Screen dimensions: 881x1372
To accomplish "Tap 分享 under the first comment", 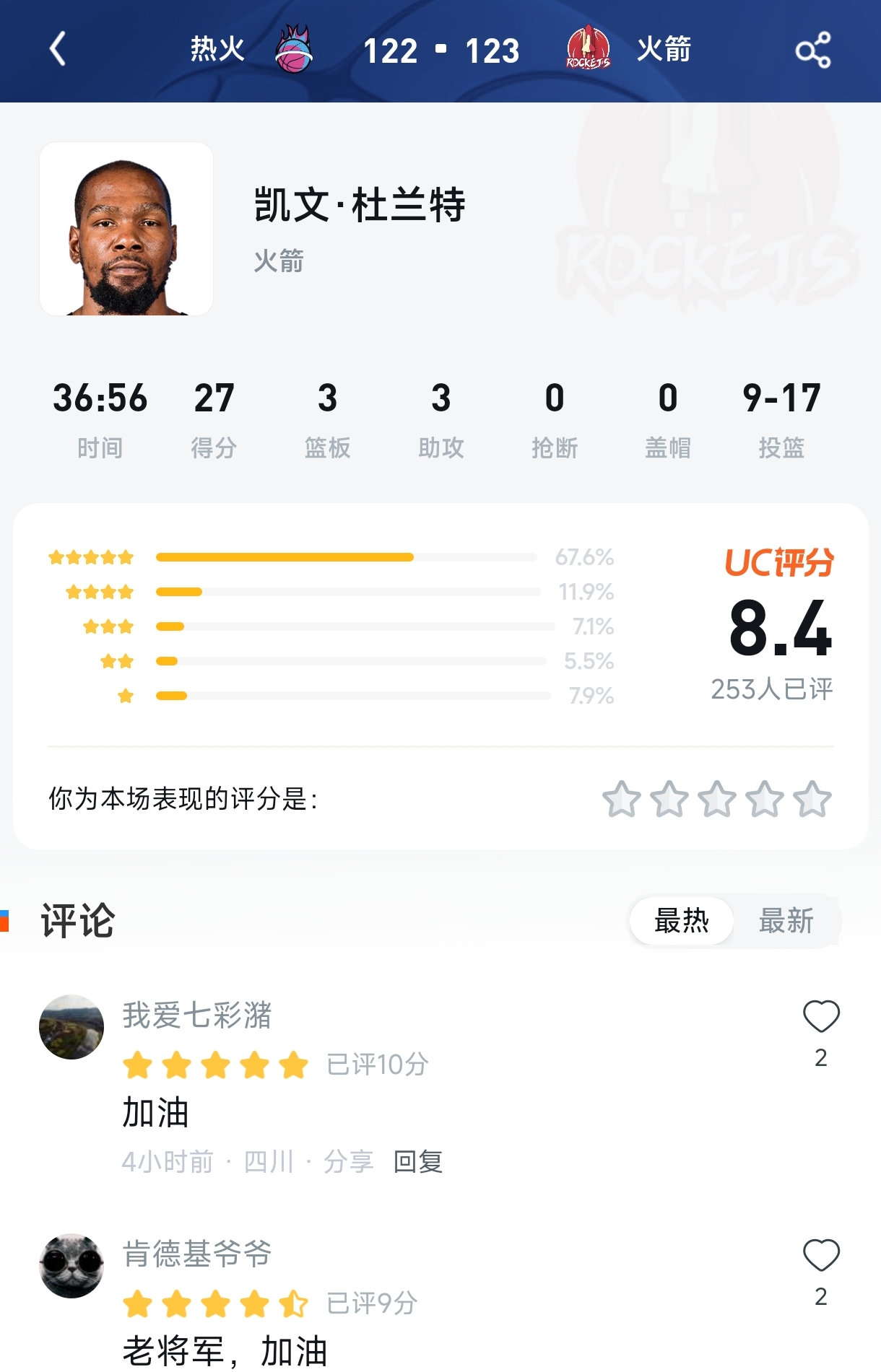I will [x=350, y=1163].
